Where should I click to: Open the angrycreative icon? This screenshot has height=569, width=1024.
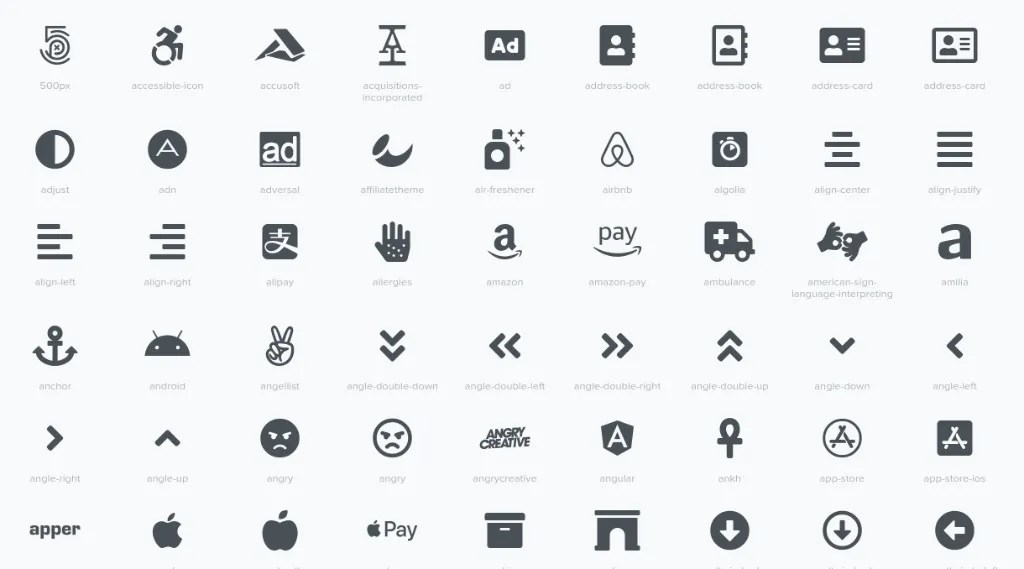[504, 438]
